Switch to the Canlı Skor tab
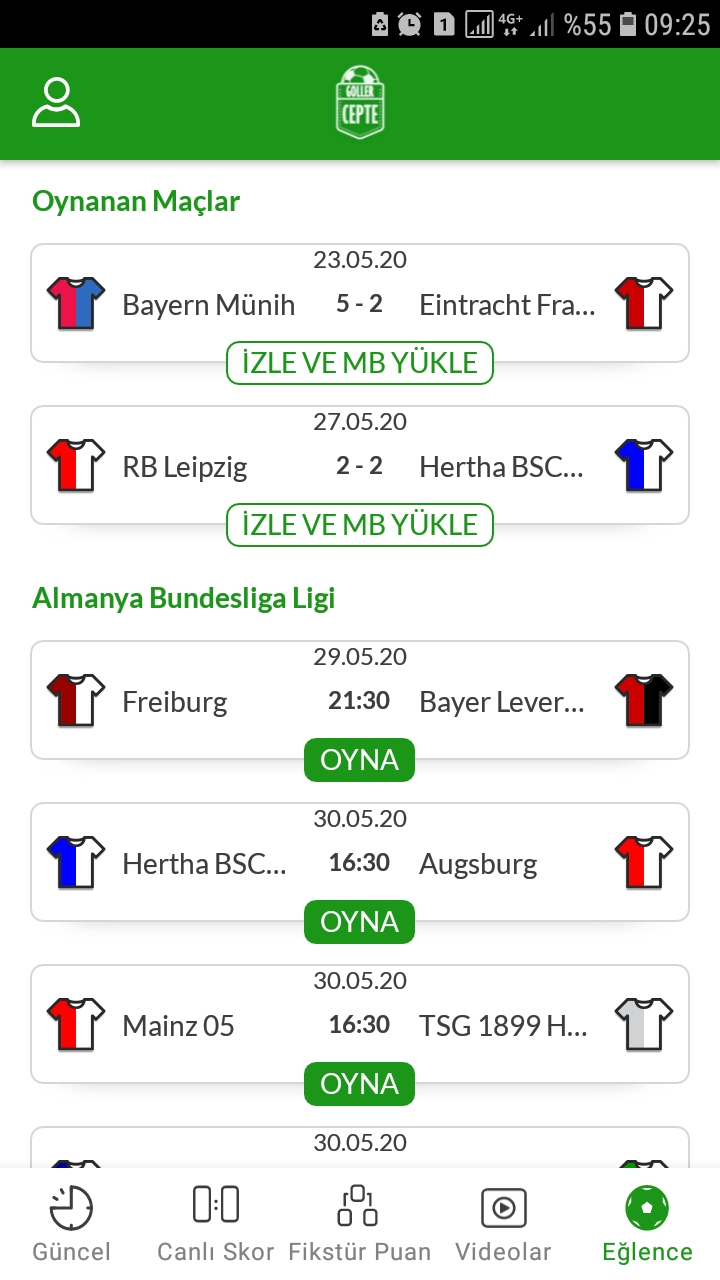This screenshot has height=1280, width=720. point(216,1224)
